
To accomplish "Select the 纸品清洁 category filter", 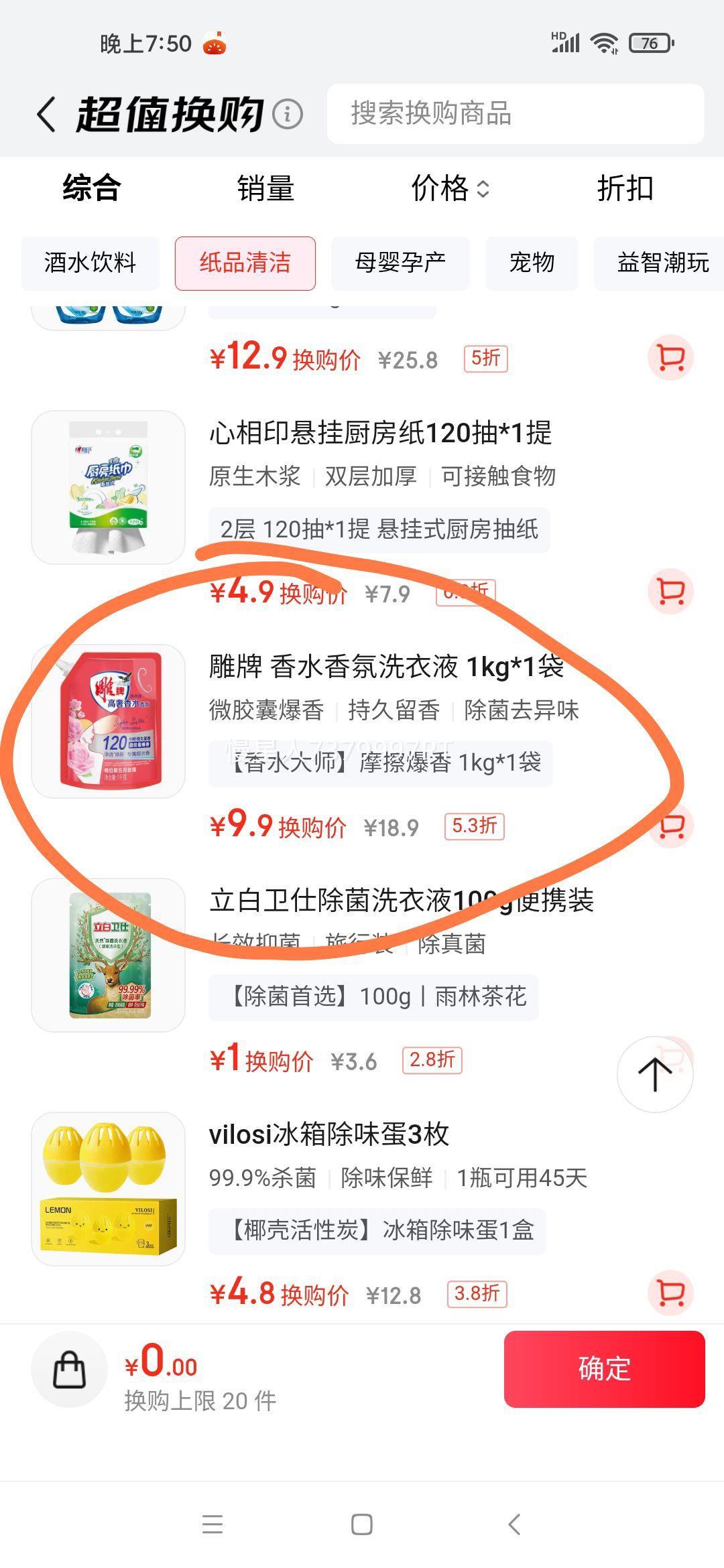I will tap(245, 263).
